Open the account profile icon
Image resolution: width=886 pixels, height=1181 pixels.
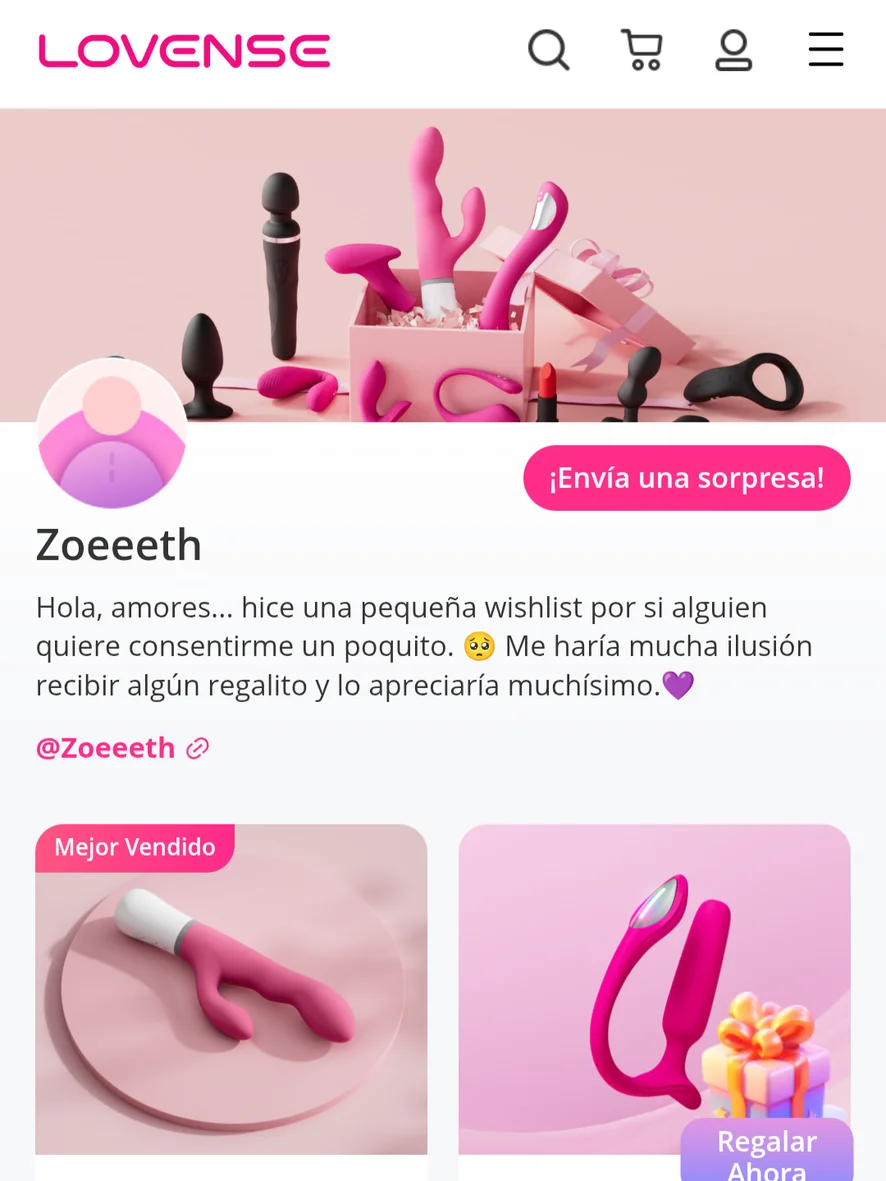[733, 50]
